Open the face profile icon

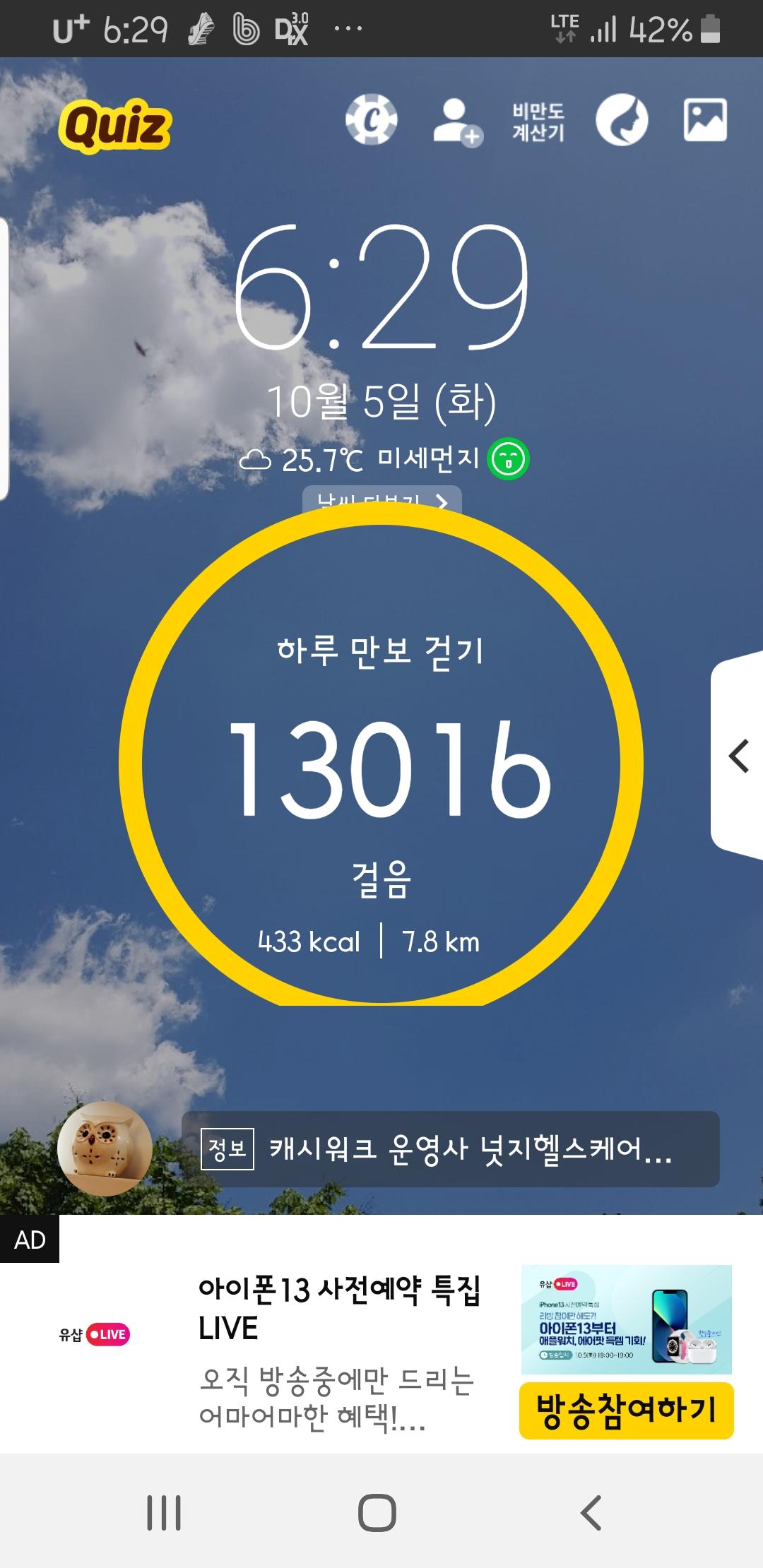[x=622, y=119]
